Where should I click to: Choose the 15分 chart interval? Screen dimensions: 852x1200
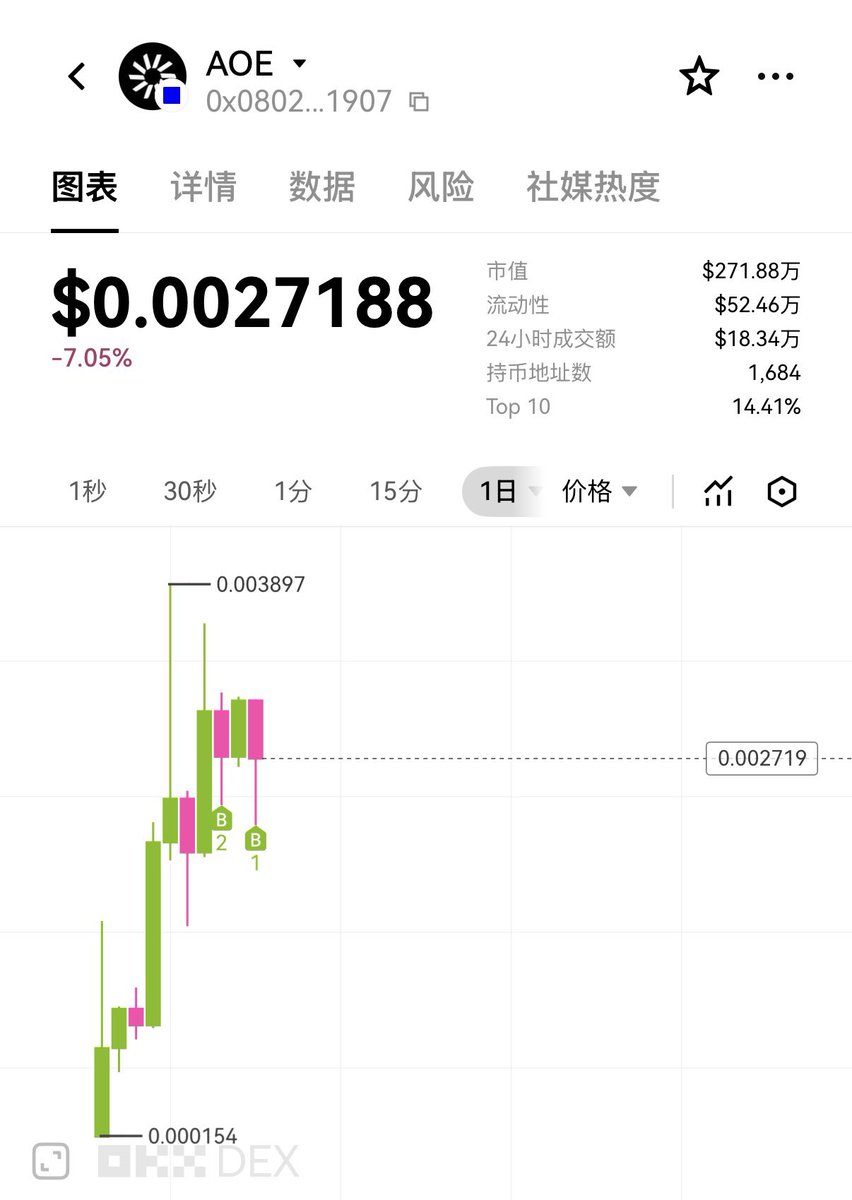[396, 491]
